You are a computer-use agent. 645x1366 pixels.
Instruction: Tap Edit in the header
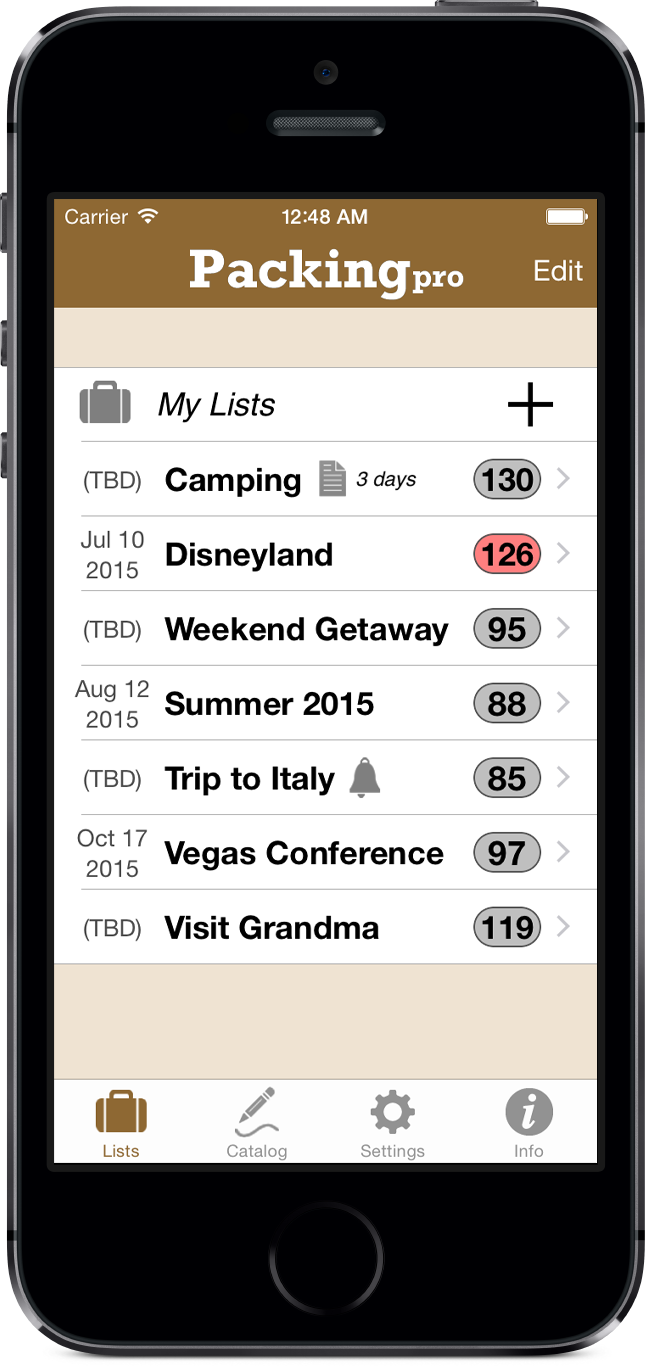[558, 272]
